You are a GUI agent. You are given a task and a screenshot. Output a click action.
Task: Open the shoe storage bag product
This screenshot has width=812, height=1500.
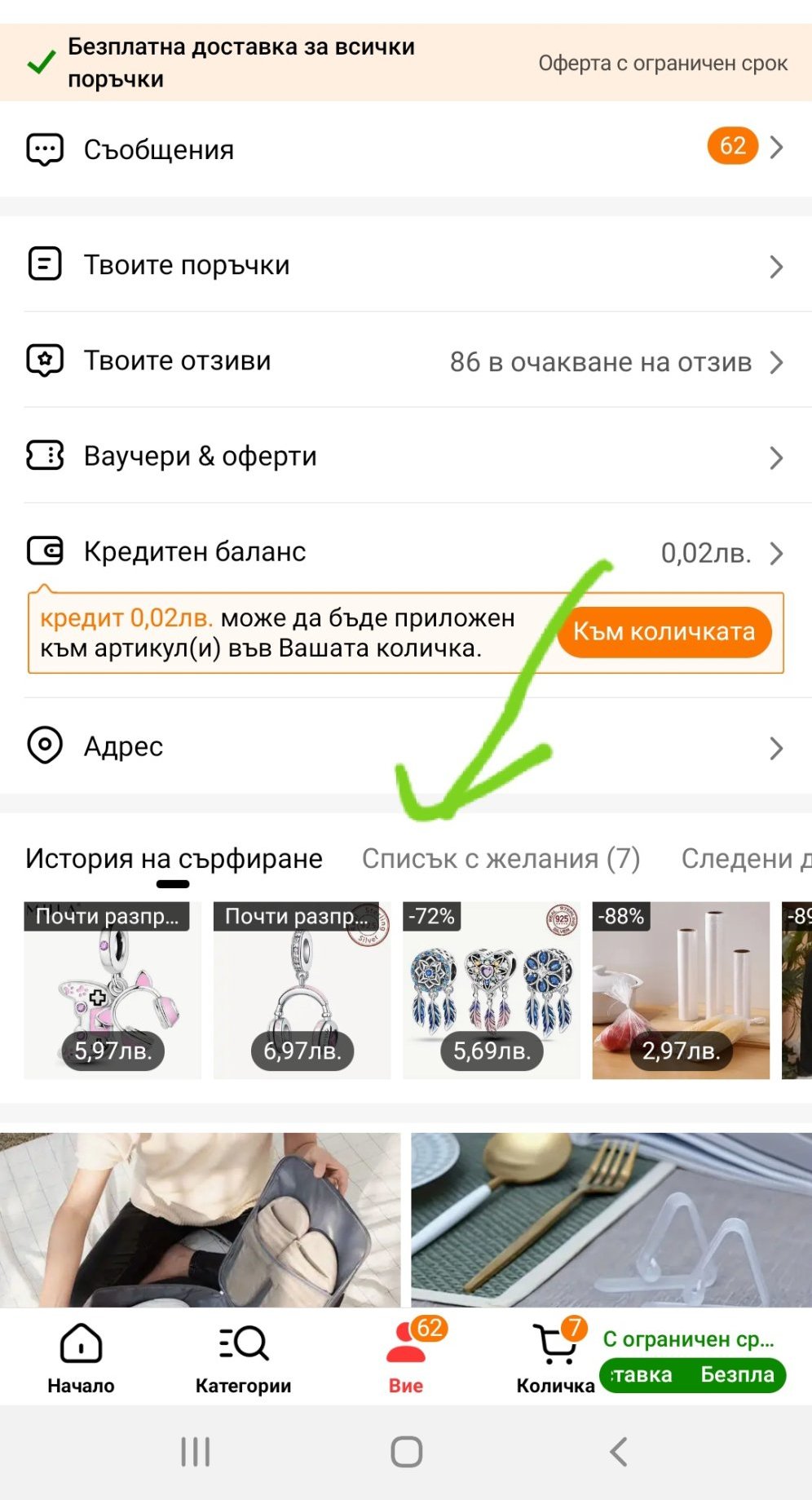[200, 1219]
